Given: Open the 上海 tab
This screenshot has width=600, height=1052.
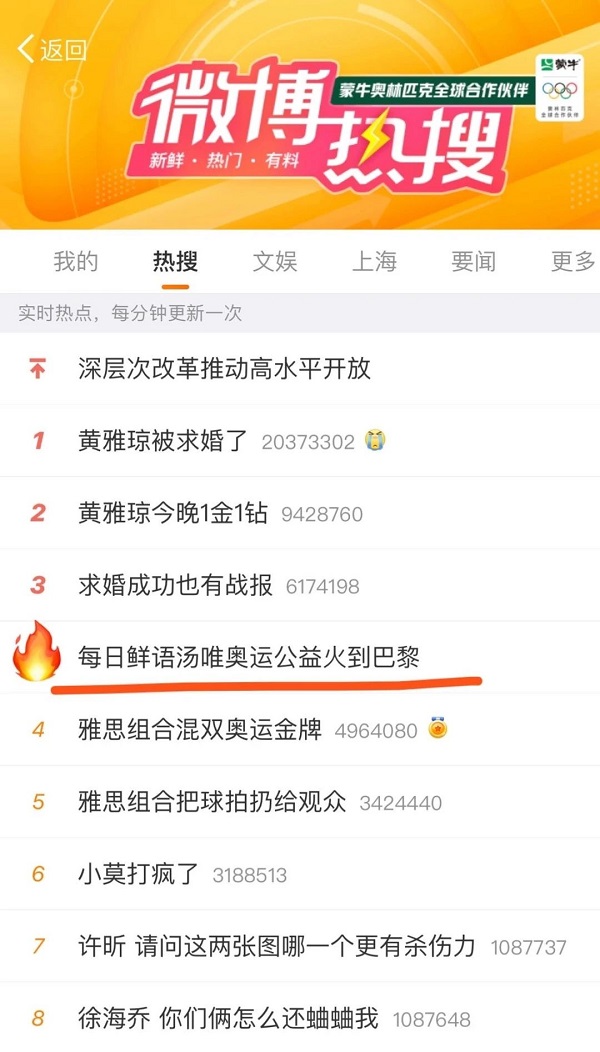Looking at the screenshot, I should point(374,262).
